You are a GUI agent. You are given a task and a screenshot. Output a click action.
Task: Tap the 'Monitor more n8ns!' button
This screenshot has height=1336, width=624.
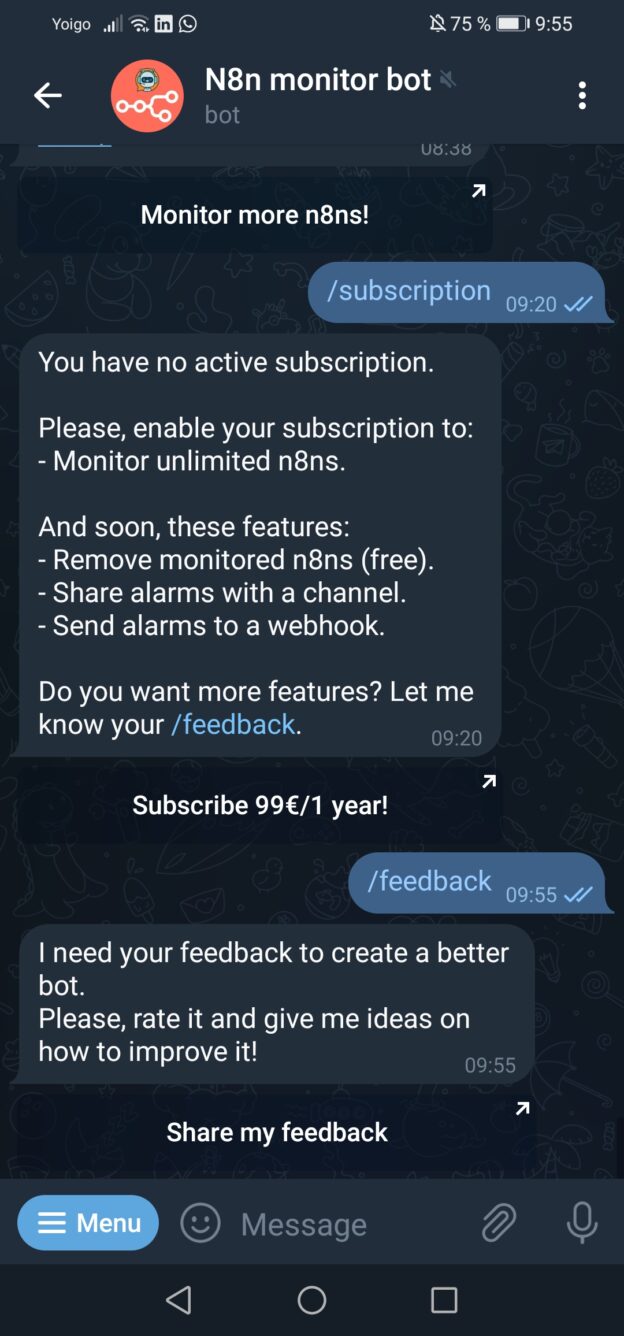pyautogui.click(x=255, y=215)
